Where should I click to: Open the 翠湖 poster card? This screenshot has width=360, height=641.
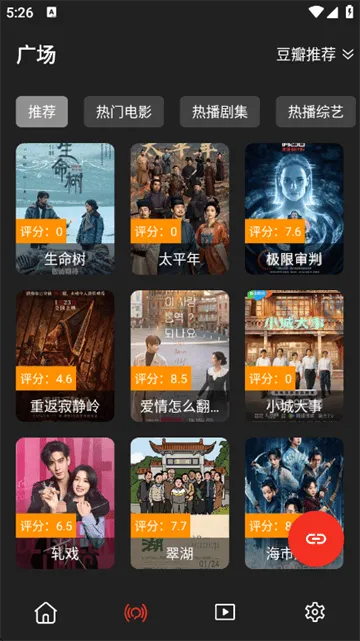coord(180,503)
